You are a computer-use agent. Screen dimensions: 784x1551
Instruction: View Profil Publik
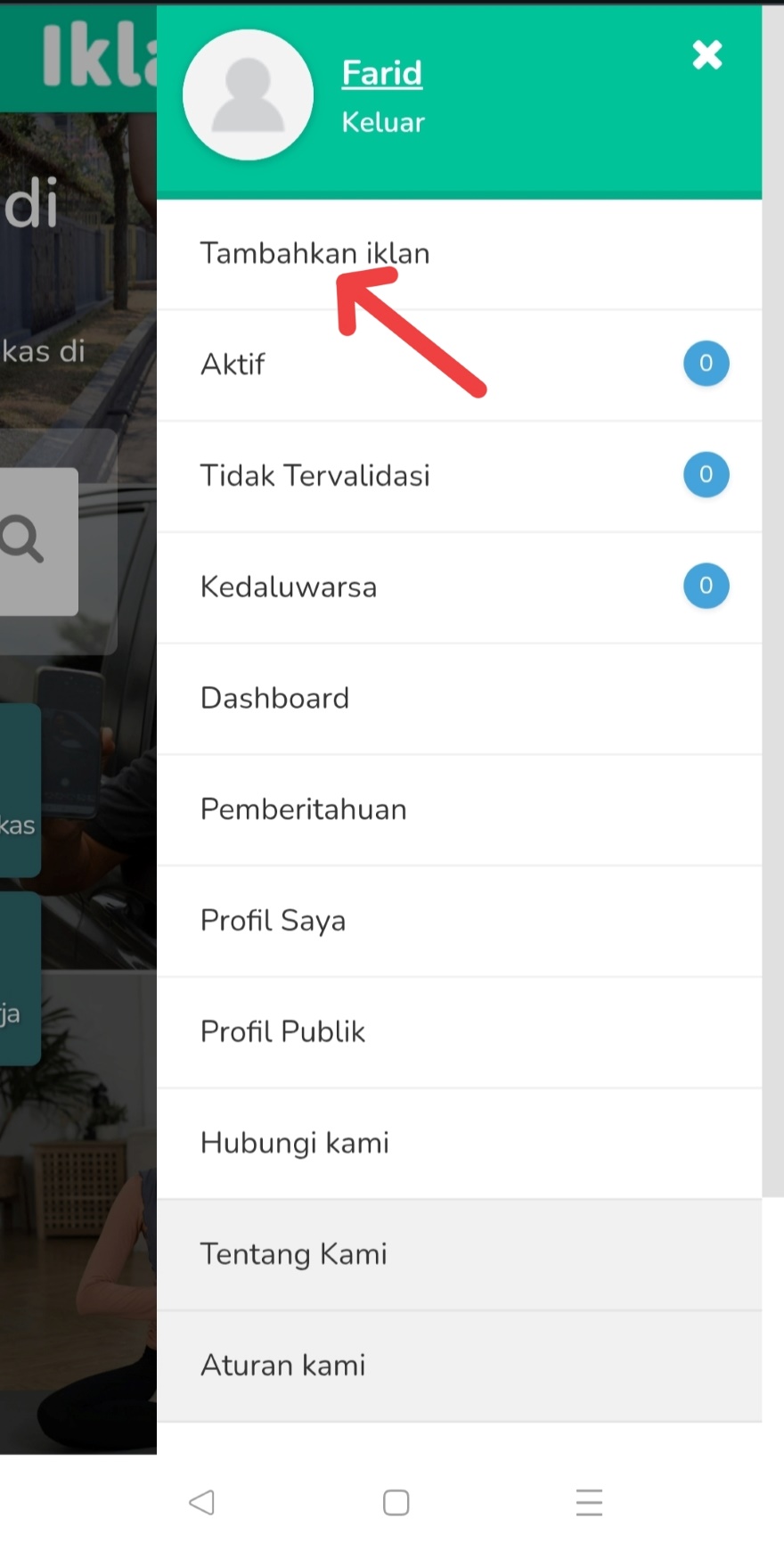tap(282, 1032)
